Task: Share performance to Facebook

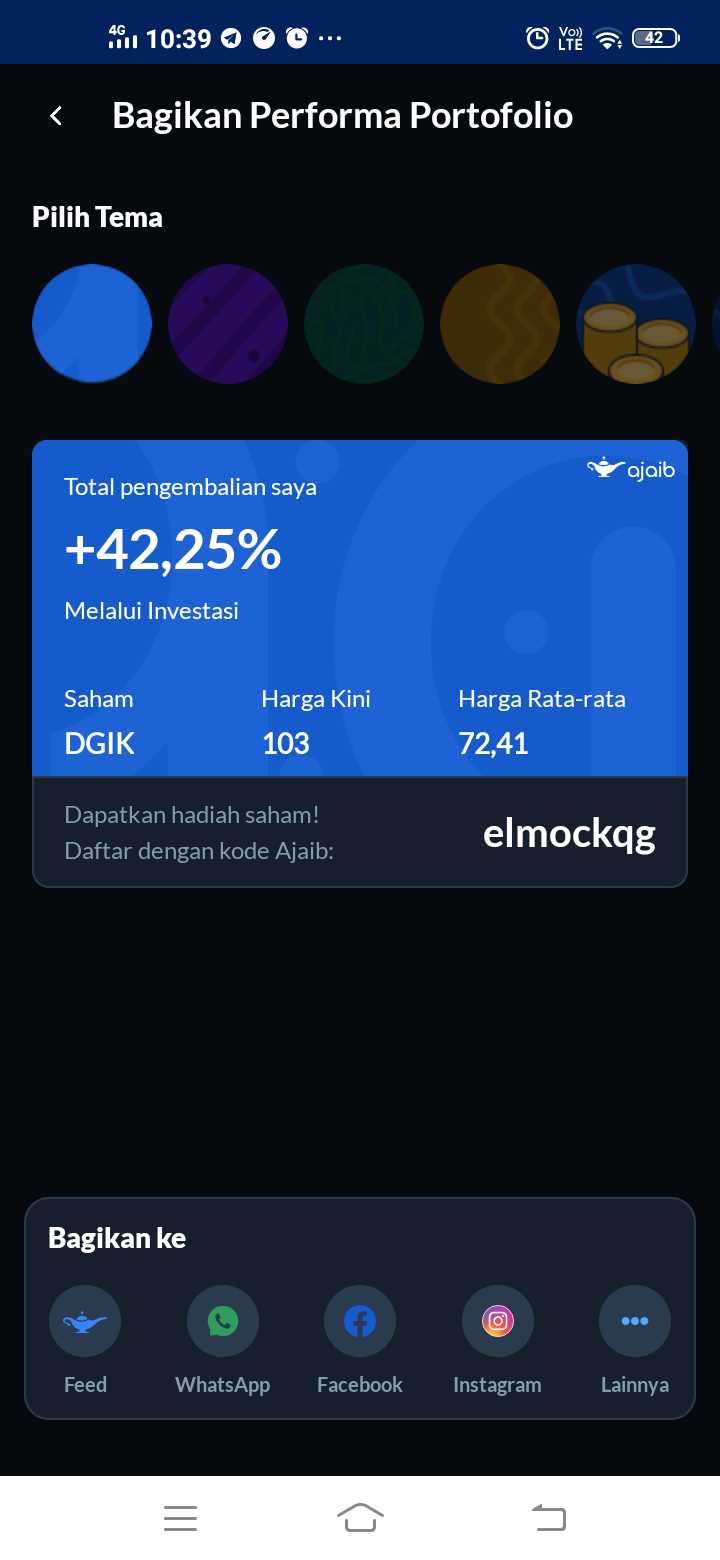Action: (360, 1322)
